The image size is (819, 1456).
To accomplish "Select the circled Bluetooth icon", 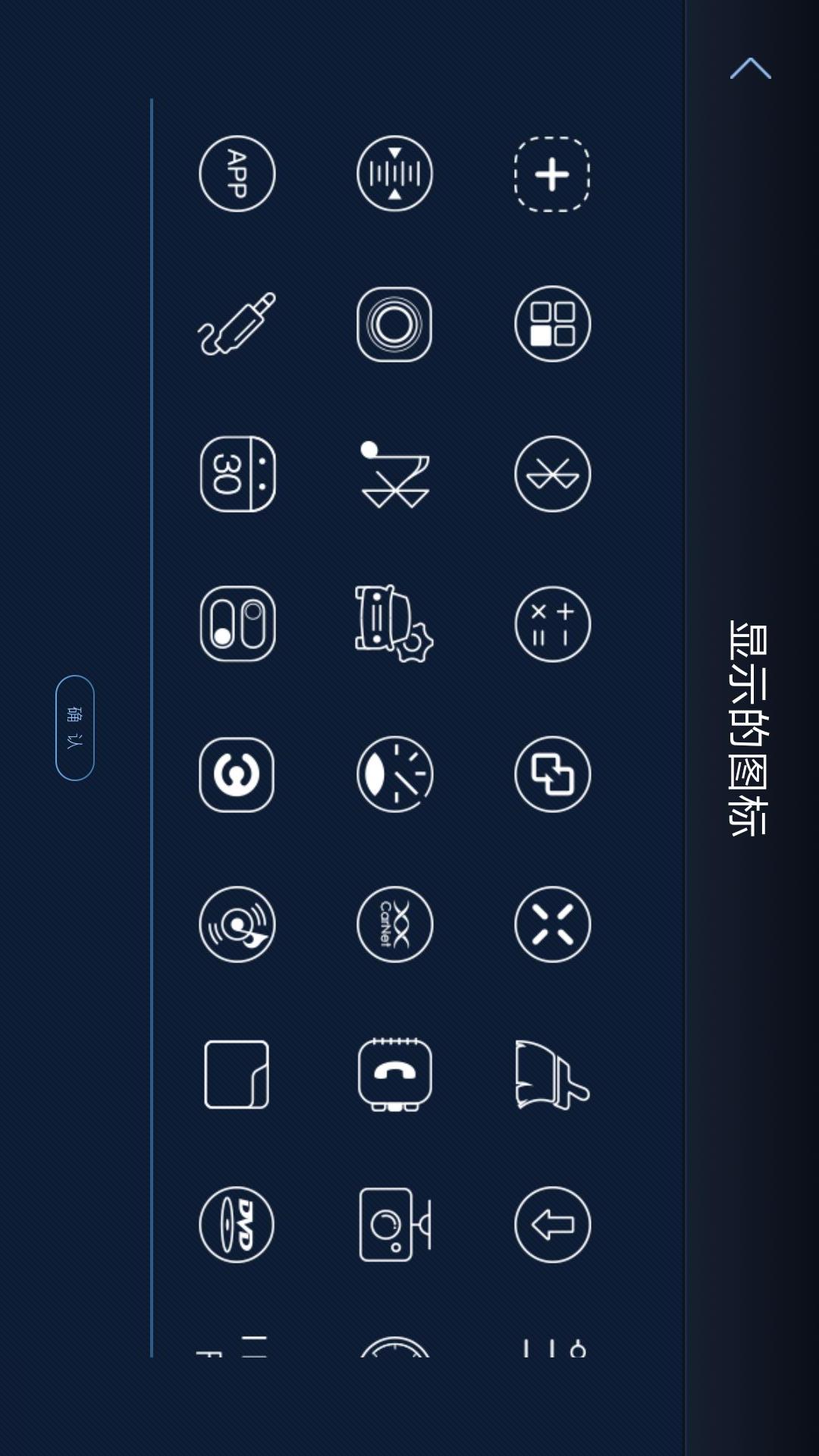I will [x=552, y=474].
